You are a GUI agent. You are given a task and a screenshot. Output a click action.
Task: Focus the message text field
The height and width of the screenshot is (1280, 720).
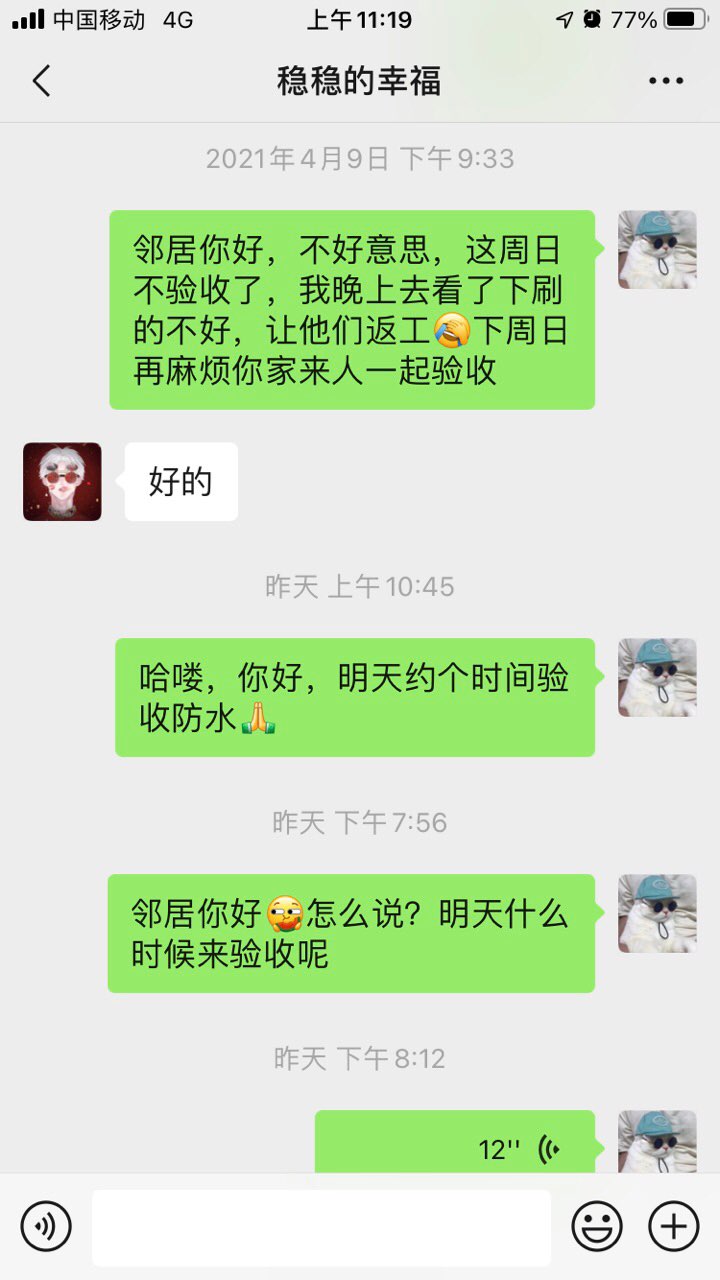321,1227
